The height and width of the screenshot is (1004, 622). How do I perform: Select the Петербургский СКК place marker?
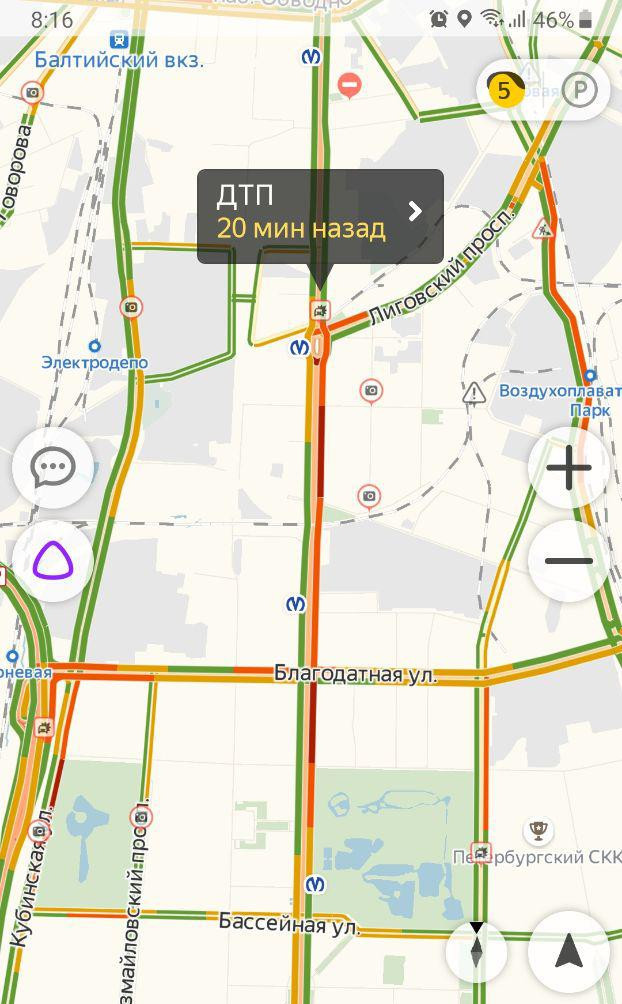(x=538, y=830)
